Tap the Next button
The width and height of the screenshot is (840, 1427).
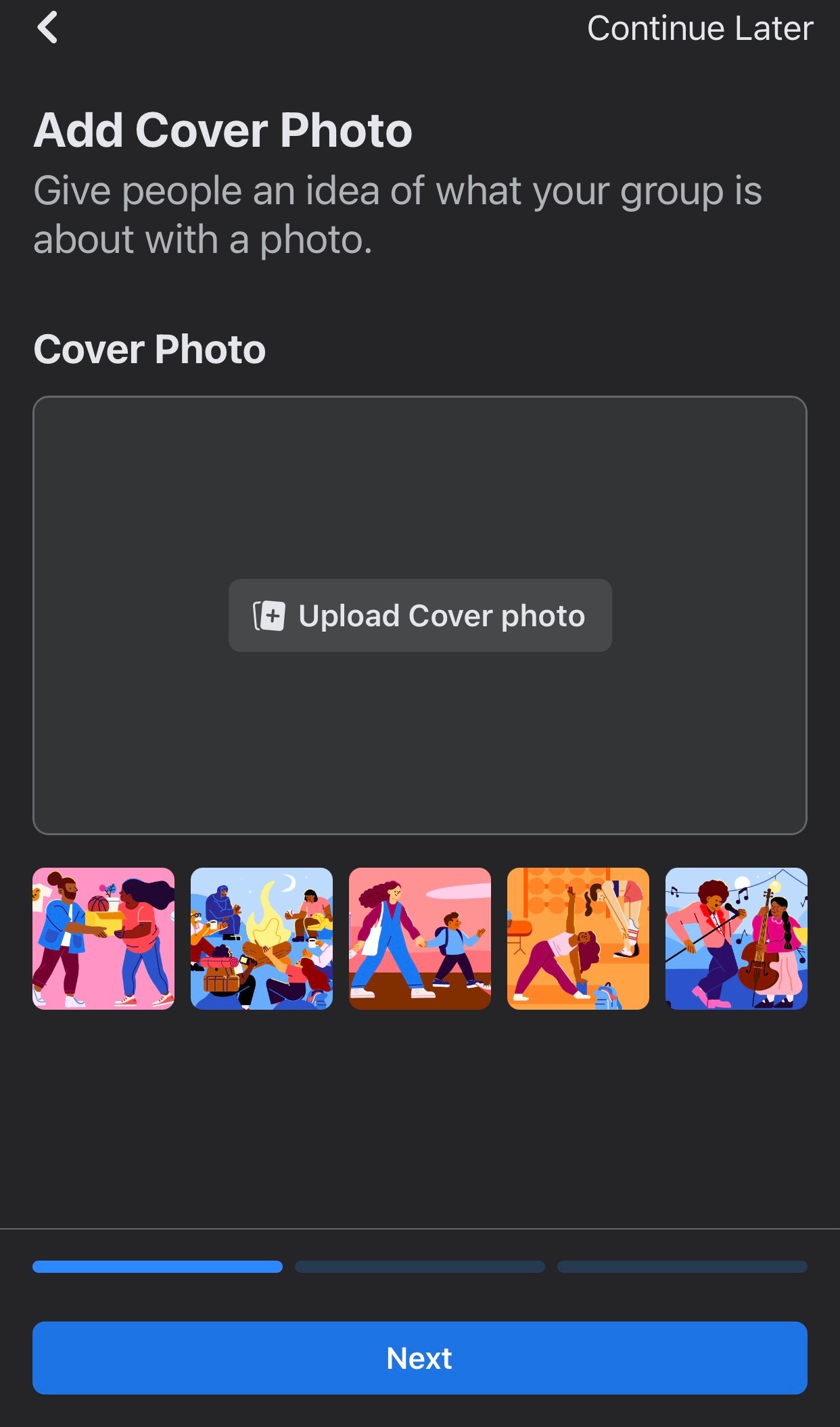[420, 1357]
